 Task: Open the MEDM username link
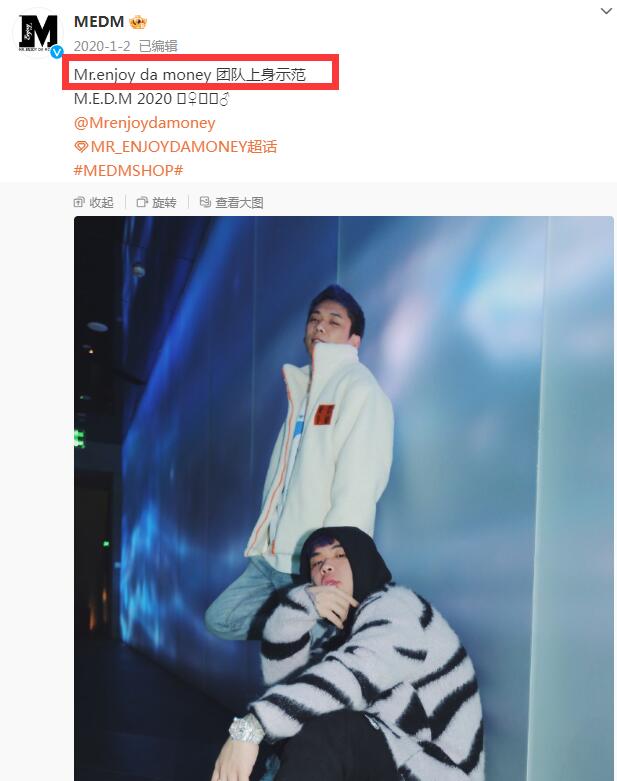(98, 22)
